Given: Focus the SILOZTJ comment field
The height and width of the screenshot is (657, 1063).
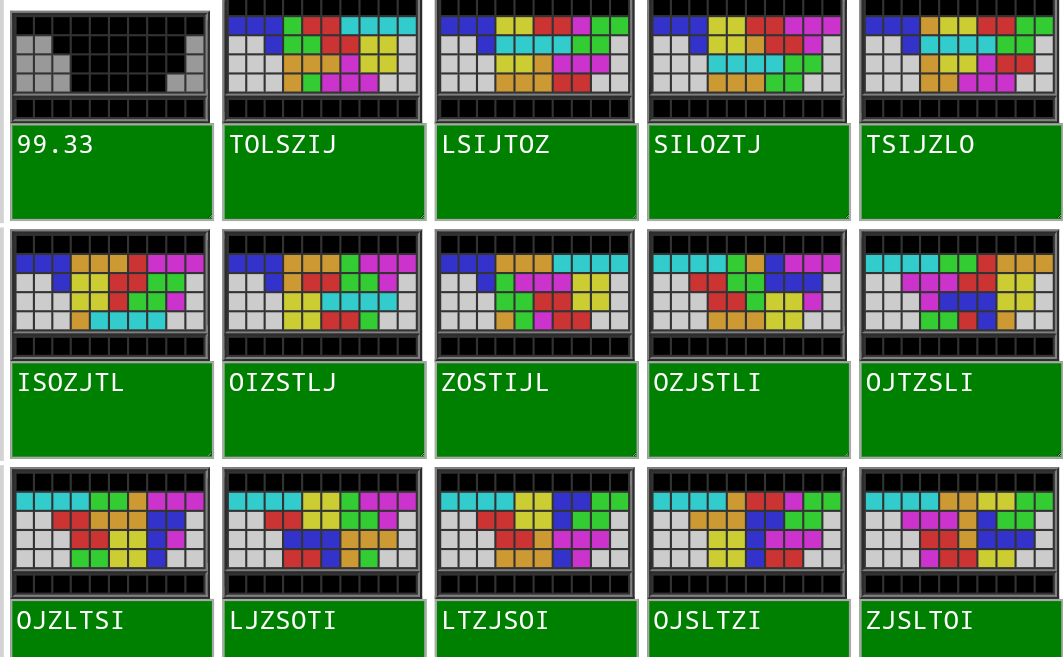Looking at the screenshot, I should tap(748, 171).
